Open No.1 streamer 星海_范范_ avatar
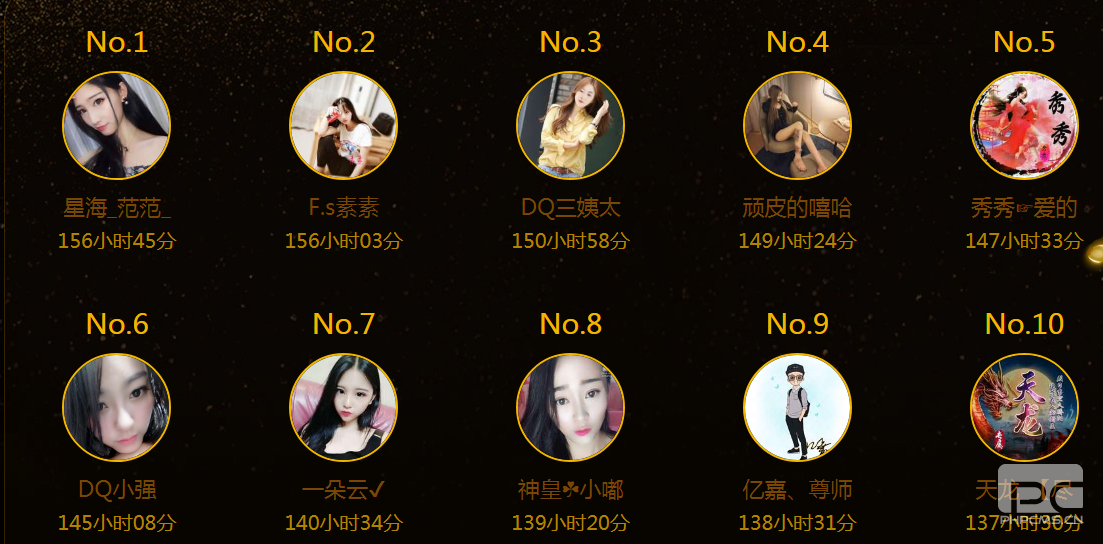The height and width of the screenshot is (544, 1103). tap(116, 126)
